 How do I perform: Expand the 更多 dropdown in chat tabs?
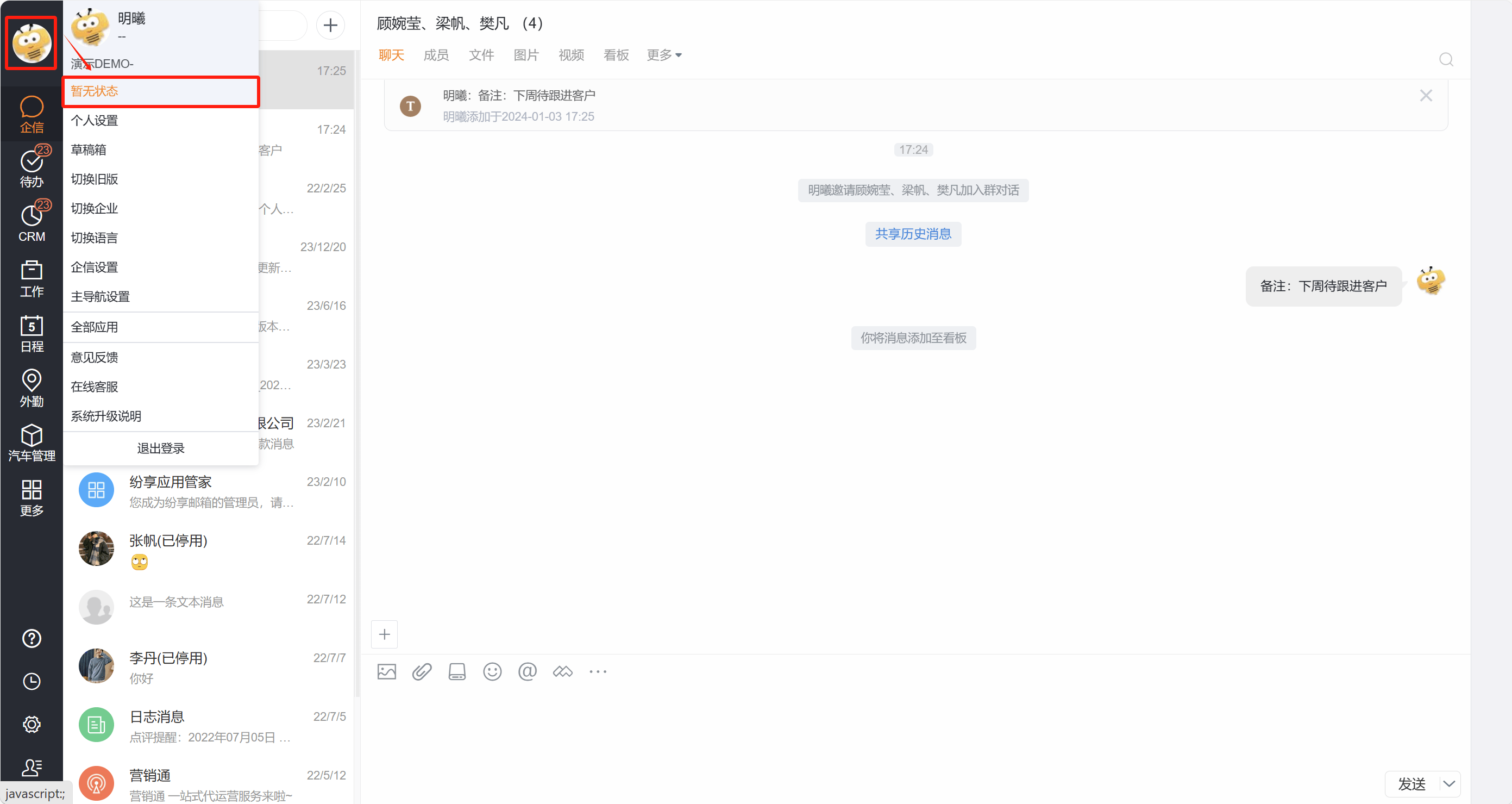(x=664, y=55)
